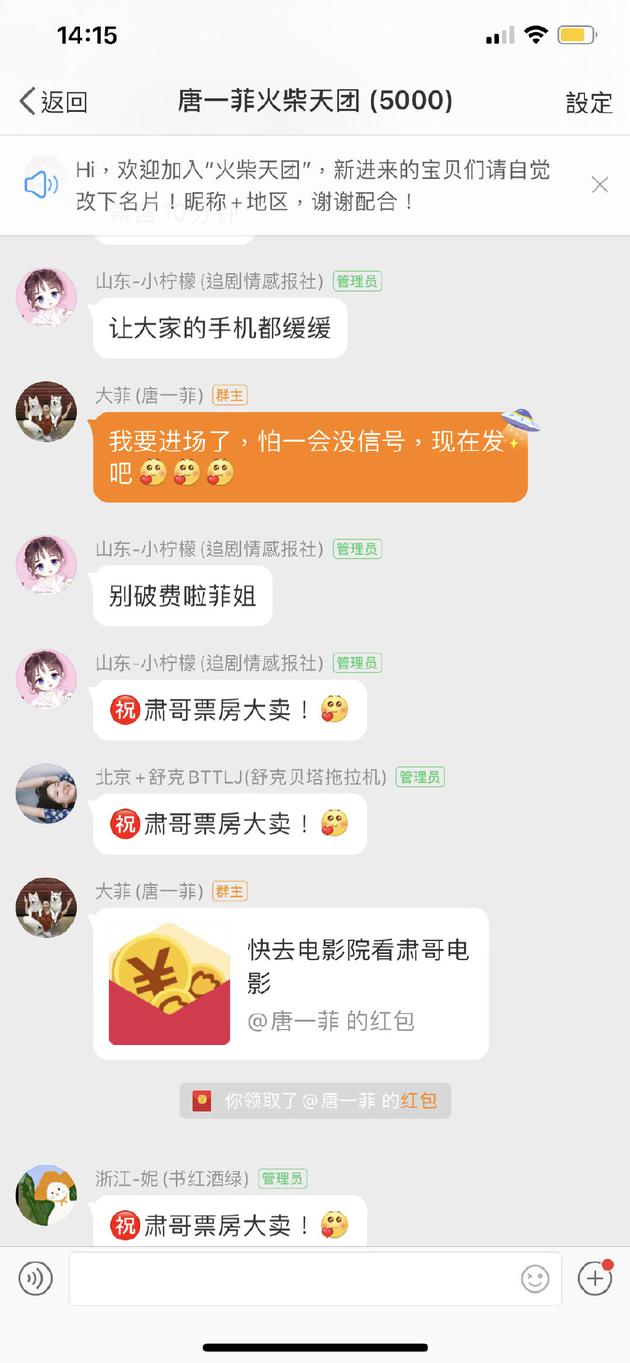View profile of 浙江-妮 avatar
The width and height of the screenshot is (630, 1363).
click(x=46, y=1194)
